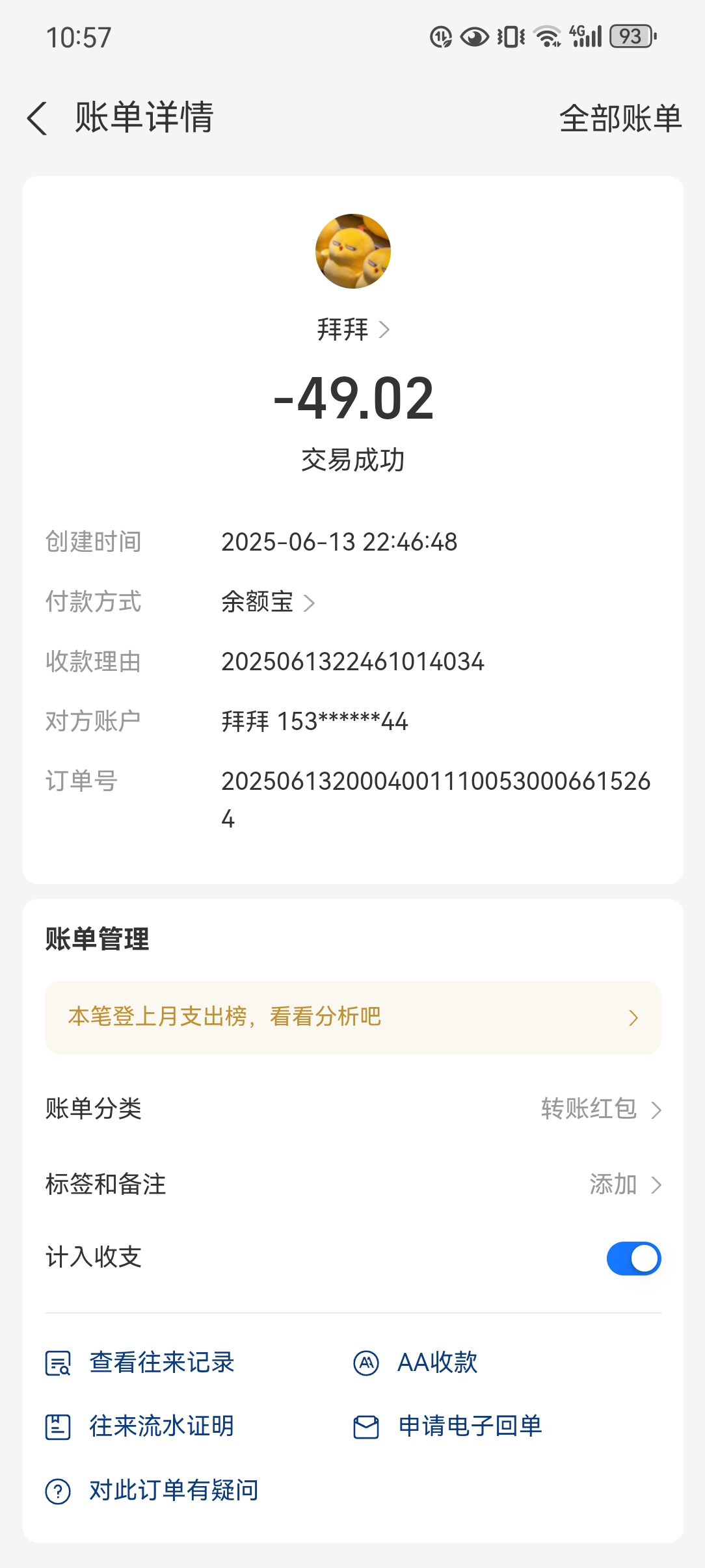Screen dimensions: 705x1568
Task: View the 本笔登上月支出榜 analysis banner
Action: pyautogui.click(x=352, y=1017)
